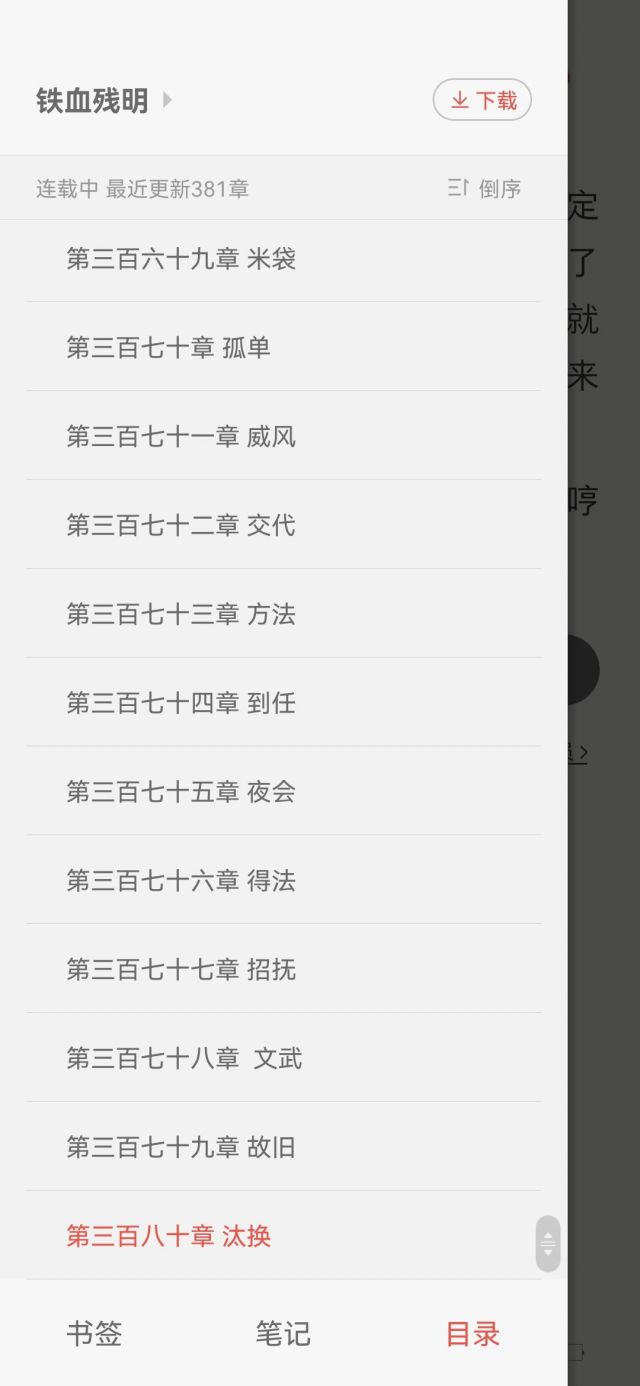Open chapter 第三百七十二章 交代
The width and height of the screenshot is (640, 1386).
(x=181, y=526)
